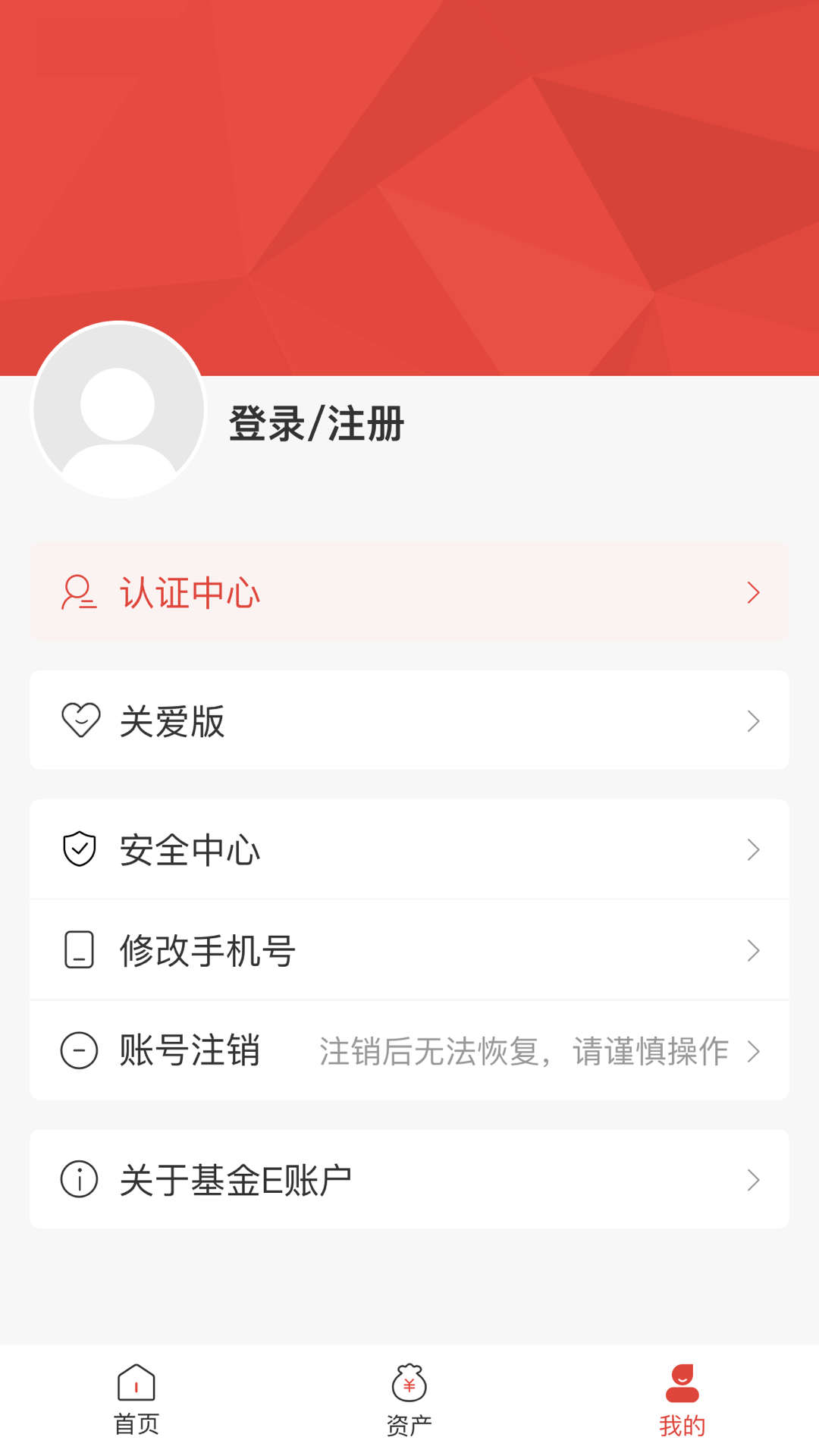
Task: Tap the 登录/注册 login link
Action: click(316, 424)
